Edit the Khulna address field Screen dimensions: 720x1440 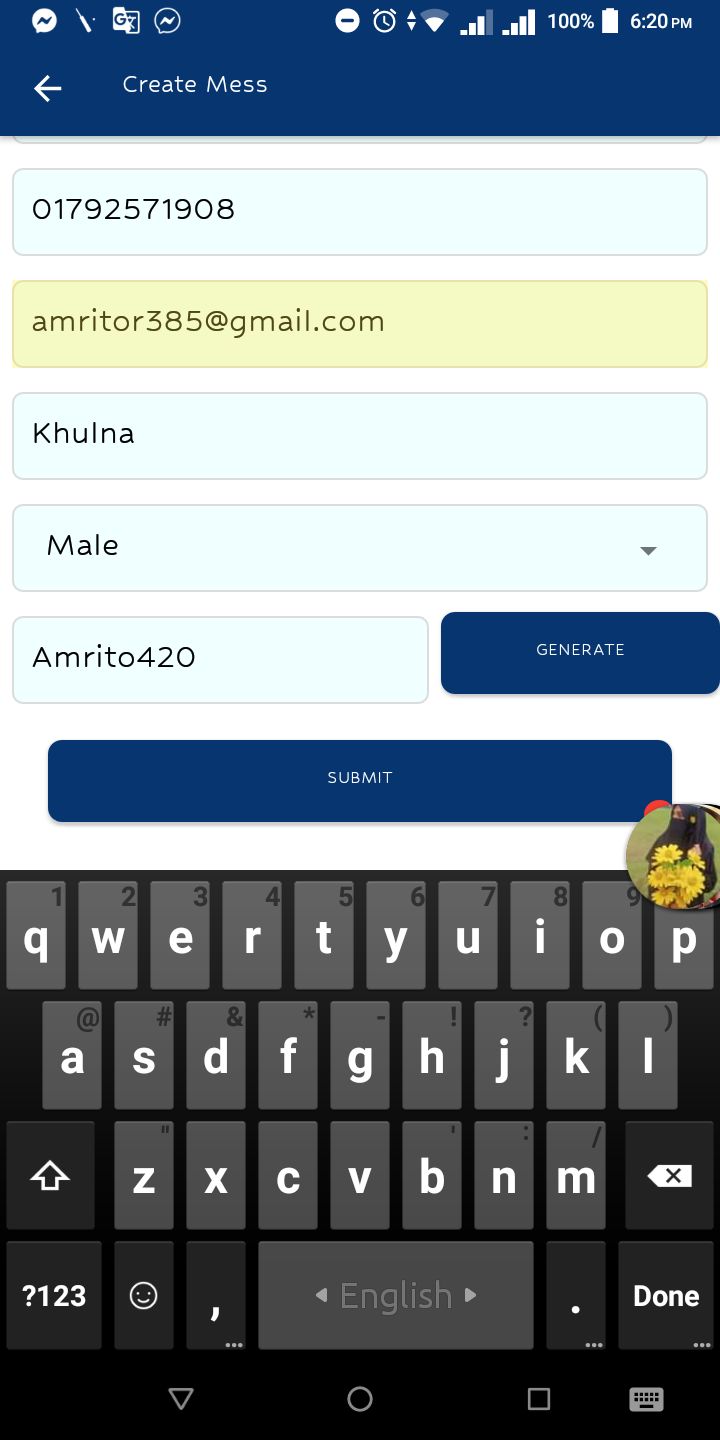click(360, 435)
